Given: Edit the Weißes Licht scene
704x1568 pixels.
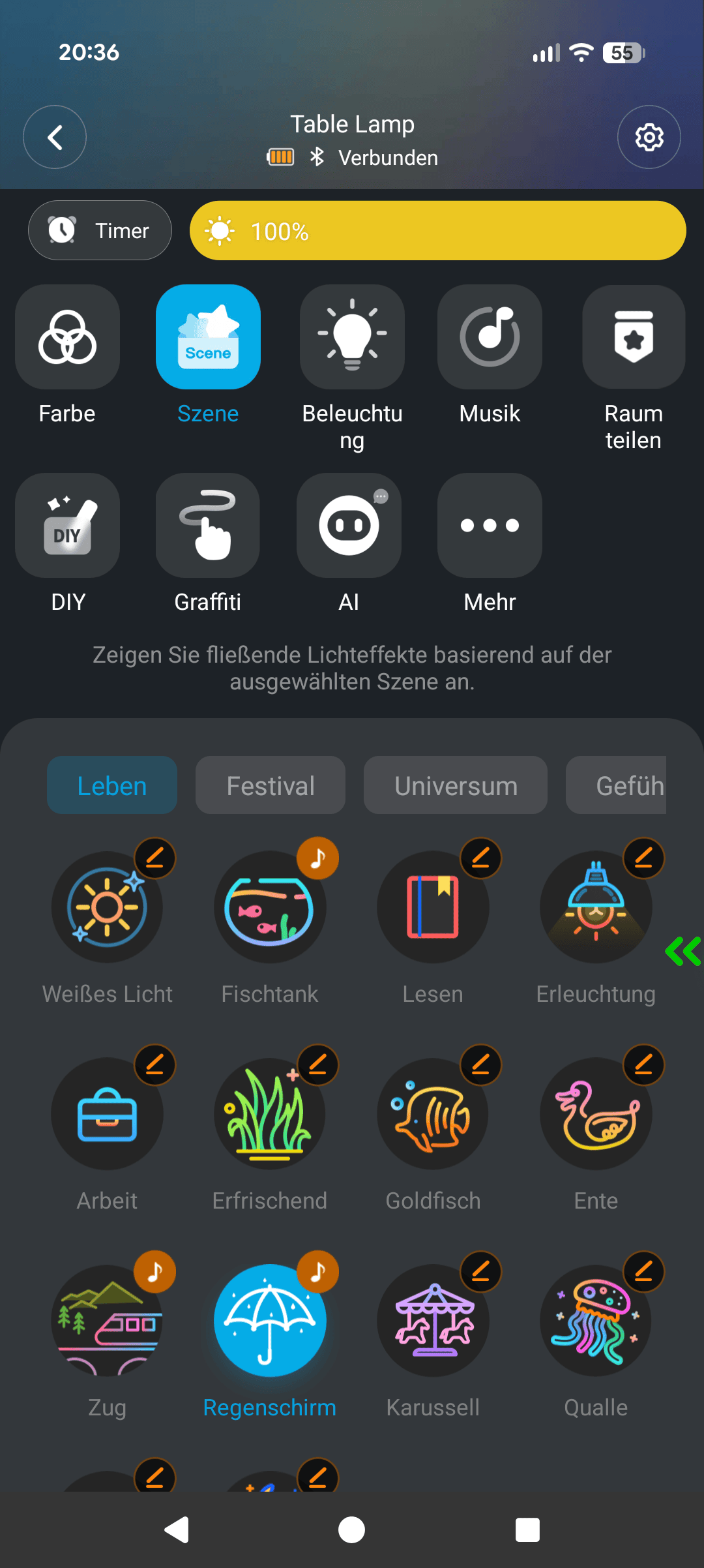Looking at the screenshot, I should coord(155,858).
